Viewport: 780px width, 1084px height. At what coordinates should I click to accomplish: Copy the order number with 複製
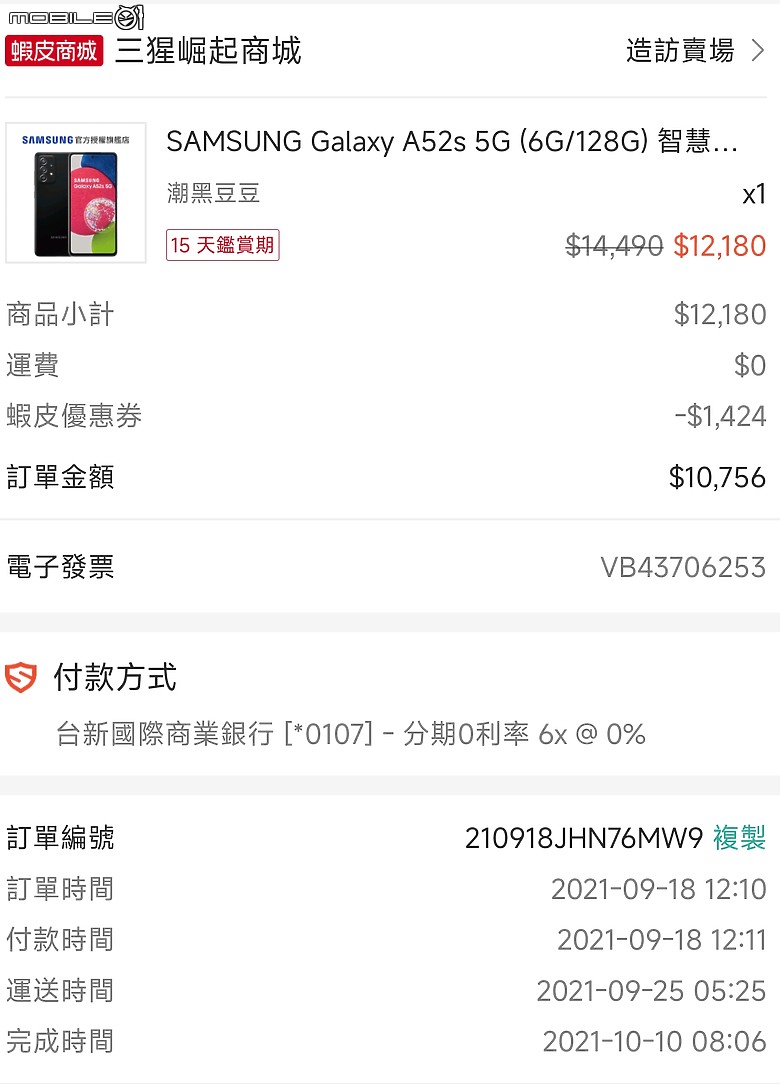coord(739,838)
